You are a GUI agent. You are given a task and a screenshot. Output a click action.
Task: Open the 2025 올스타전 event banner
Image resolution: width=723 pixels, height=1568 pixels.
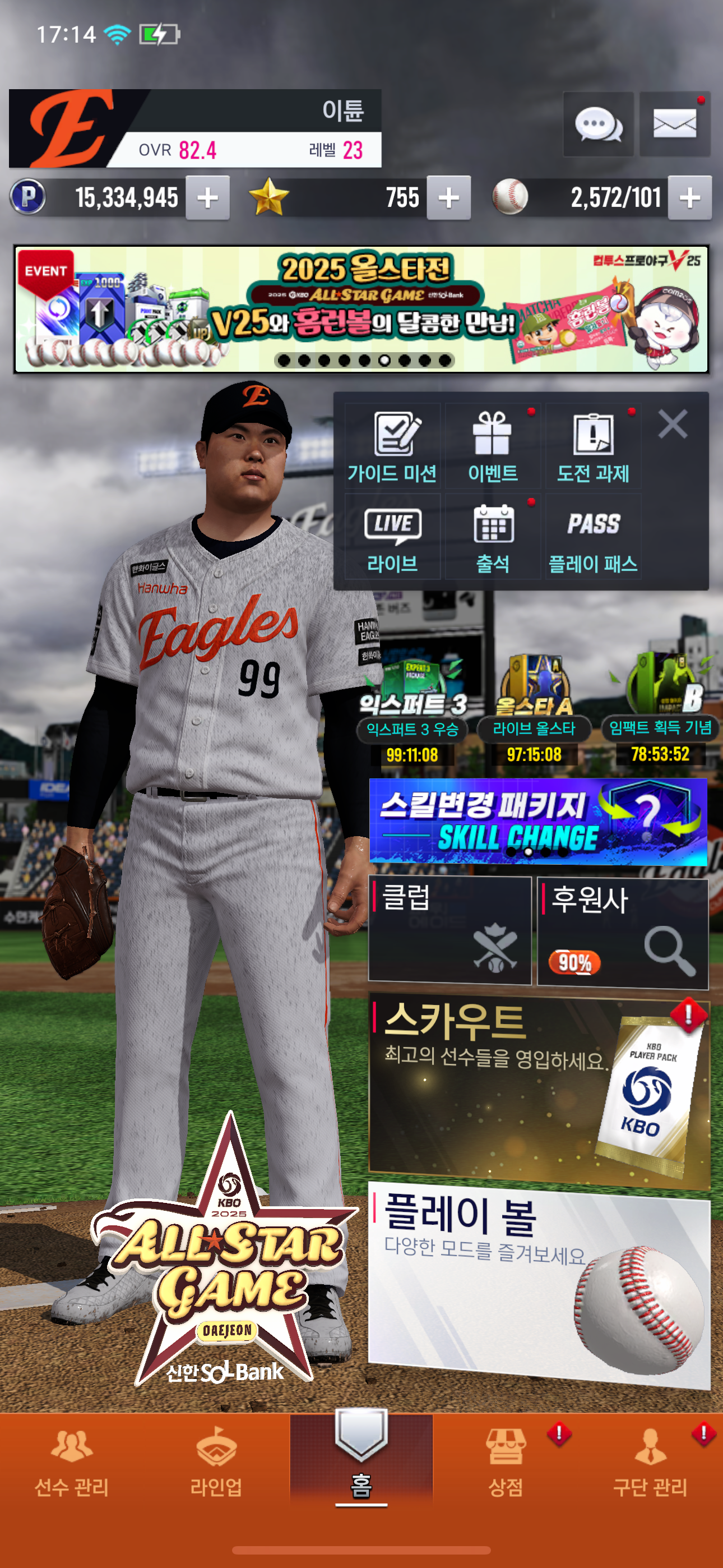click(x=361, y=309)
